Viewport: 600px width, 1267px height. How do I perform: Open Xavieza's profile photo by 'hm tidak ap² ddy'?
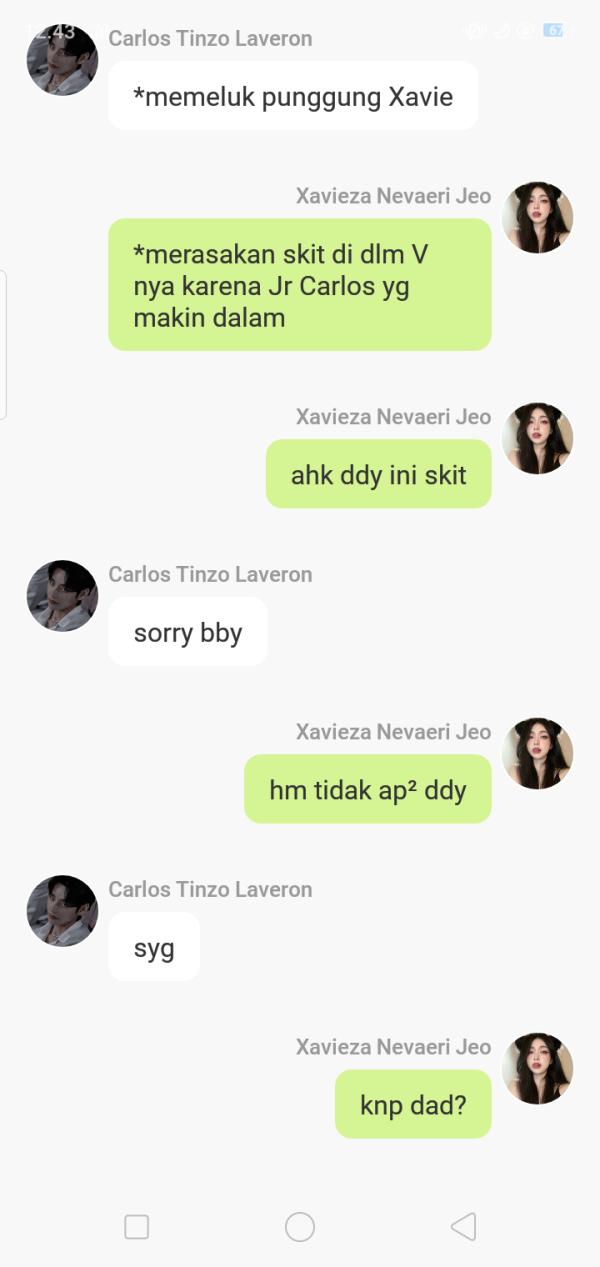pyautogui.click(x=537, y=753)
